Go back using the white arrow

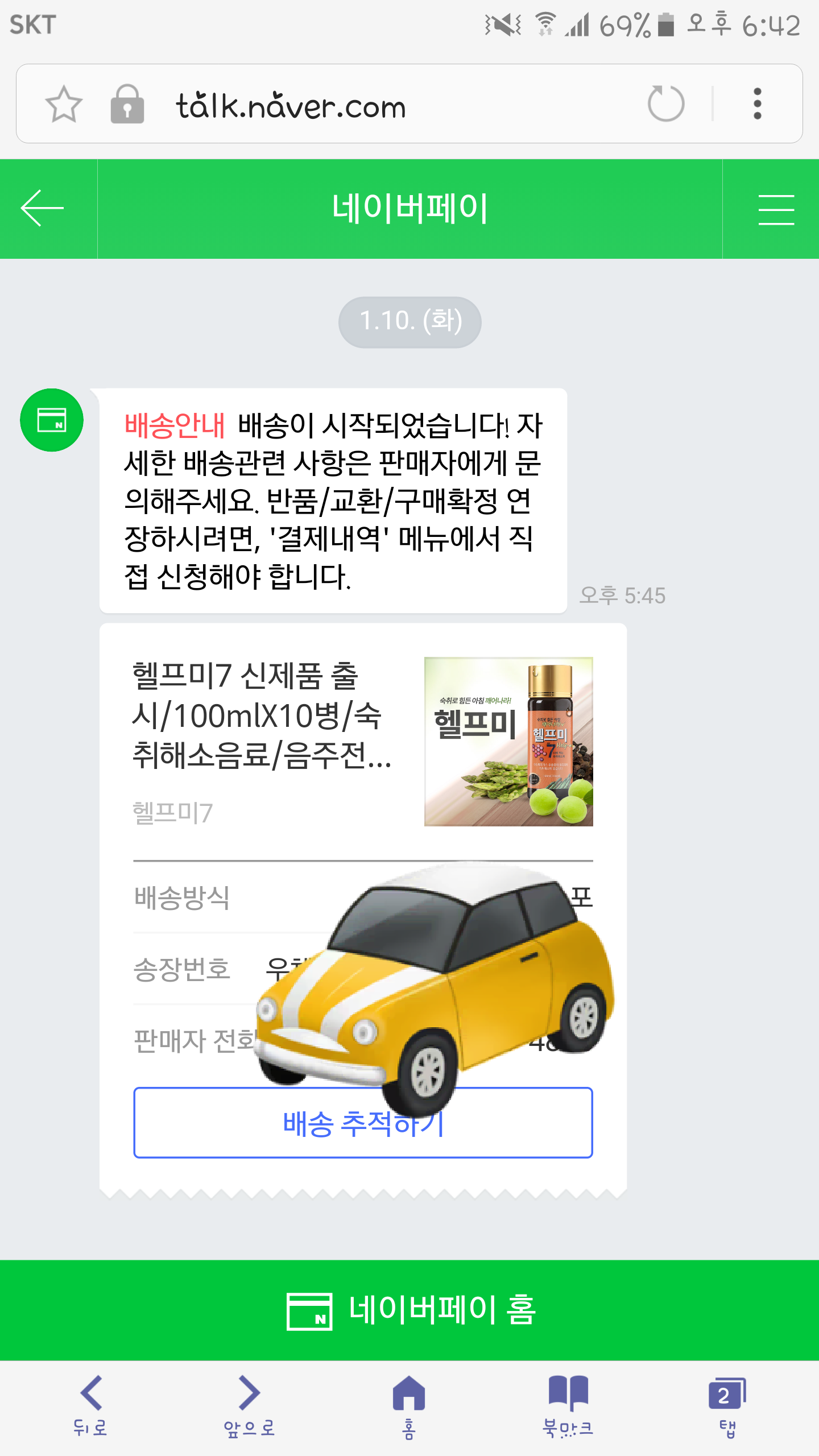pos(43,208)
